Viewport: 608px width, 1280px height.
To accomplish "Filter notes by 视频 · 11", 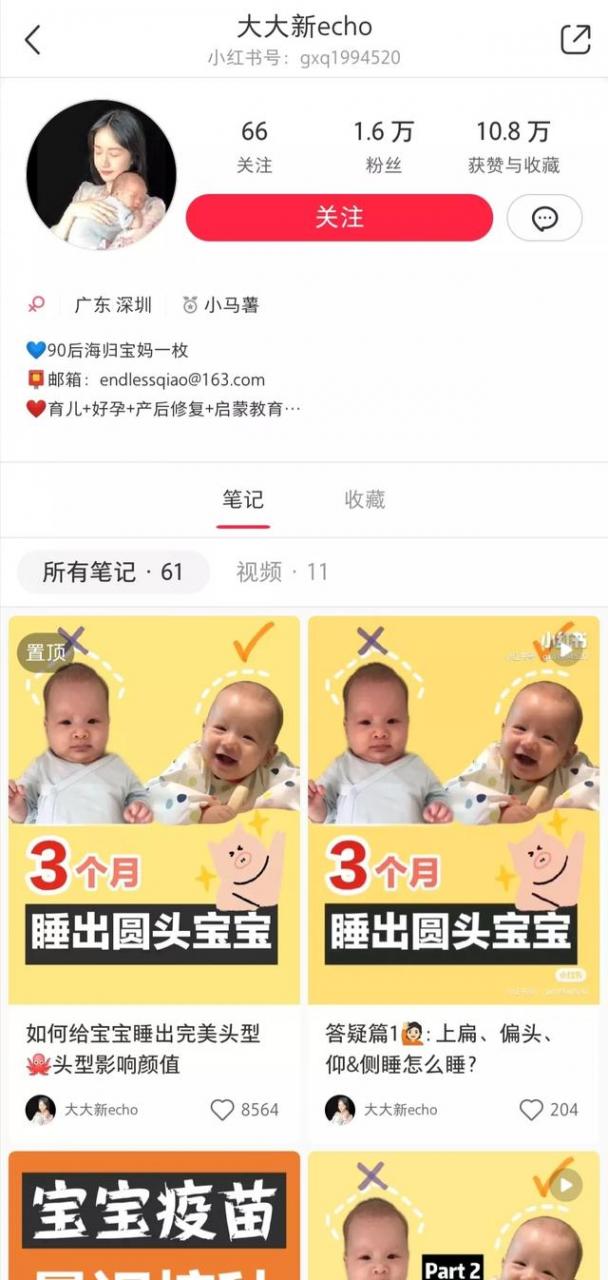I will (282, 572).
